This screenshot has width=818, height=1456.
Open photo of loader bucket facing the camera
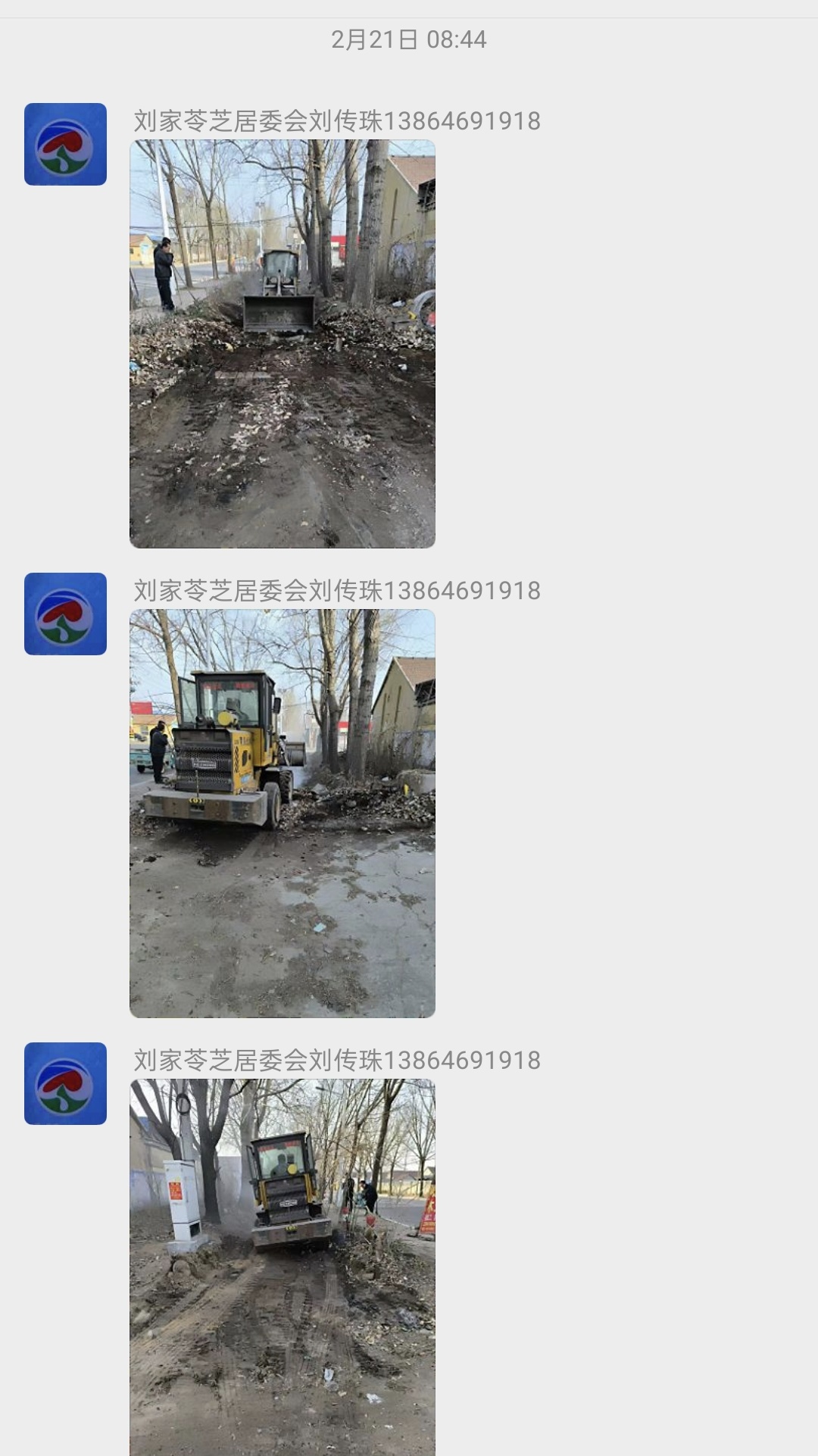pos(283,343)
